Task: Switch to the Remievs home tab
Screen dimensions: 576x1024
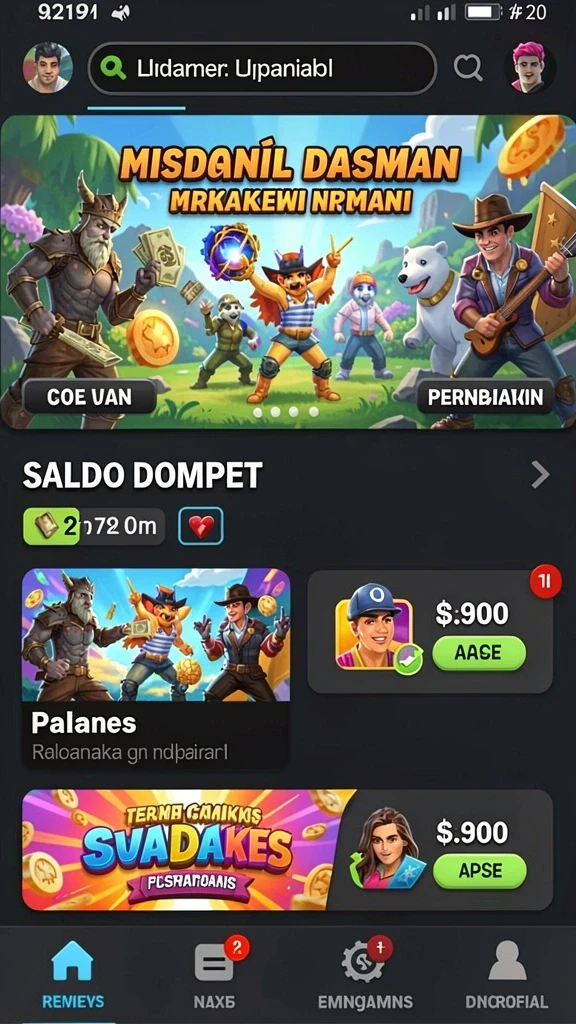Action: pyautogui.click(x=72, y=974)
